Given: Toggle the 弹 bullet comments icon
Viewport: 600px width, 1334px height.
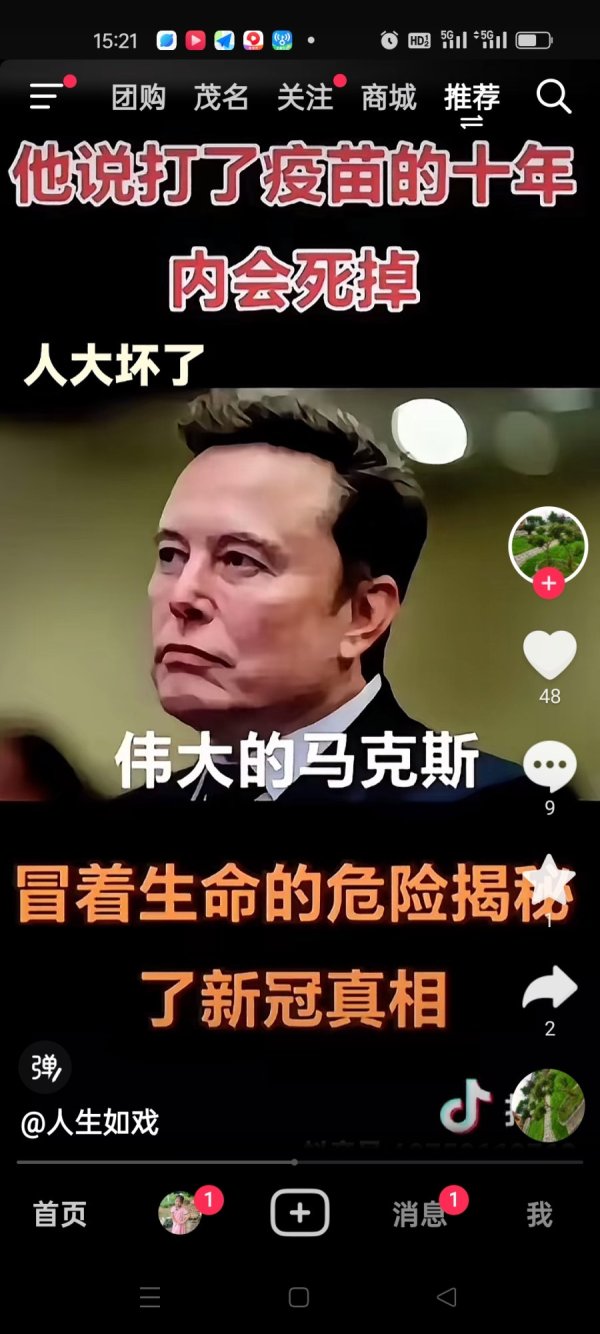Looking at the screenshot, I should (45, 1067).
